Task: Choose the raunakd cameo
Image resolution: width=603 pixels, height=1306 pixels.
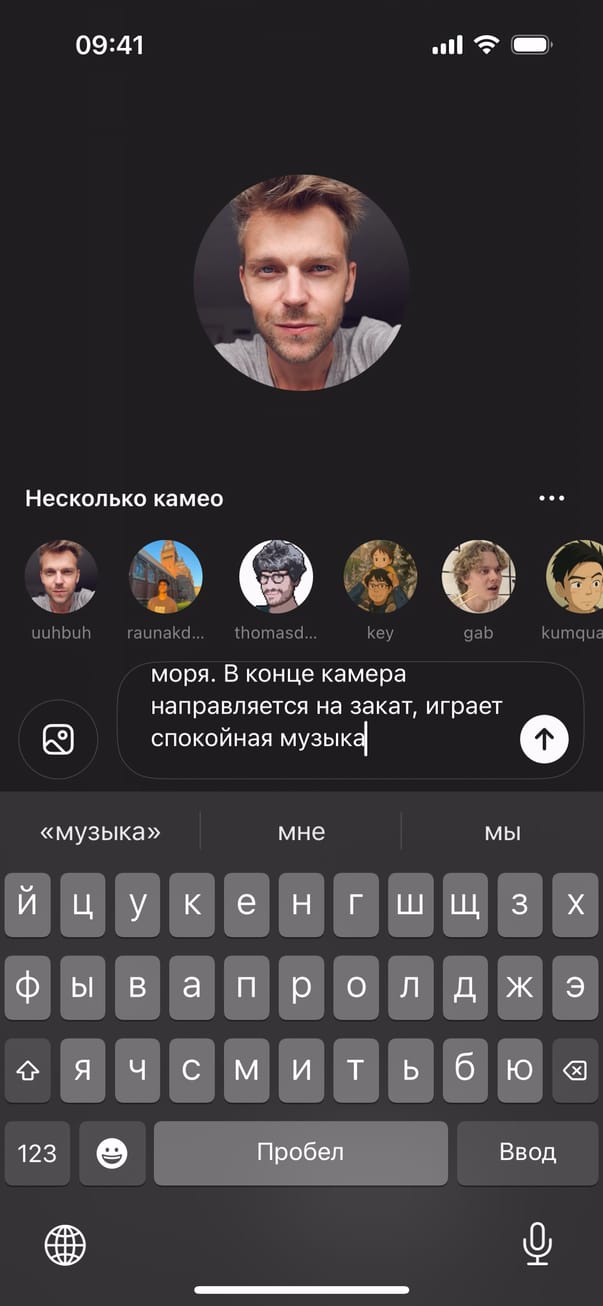Action: click(166, 578)
